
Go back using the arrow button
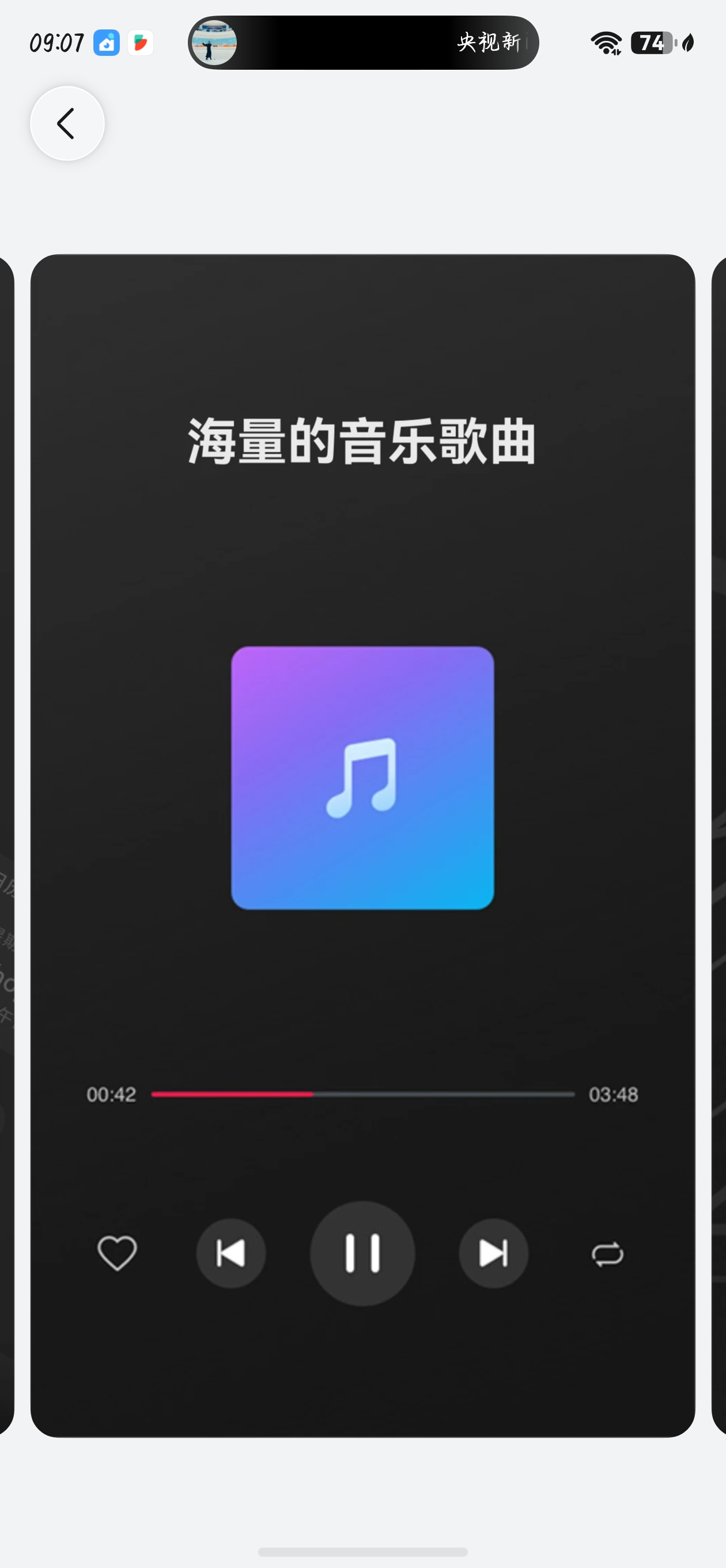67,123
